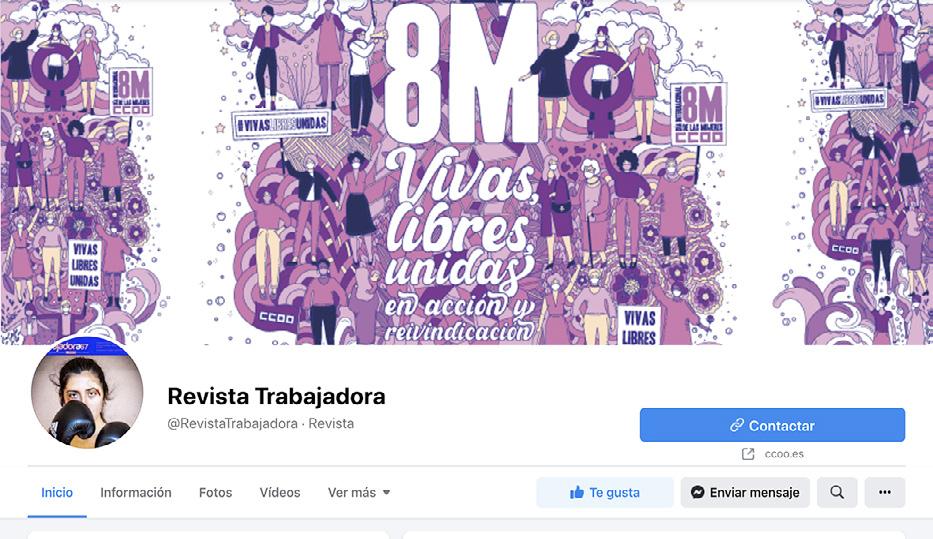Go to the Fotos tab
The height and width of the screenshot is (539, 933).
[x=215, y=492]
